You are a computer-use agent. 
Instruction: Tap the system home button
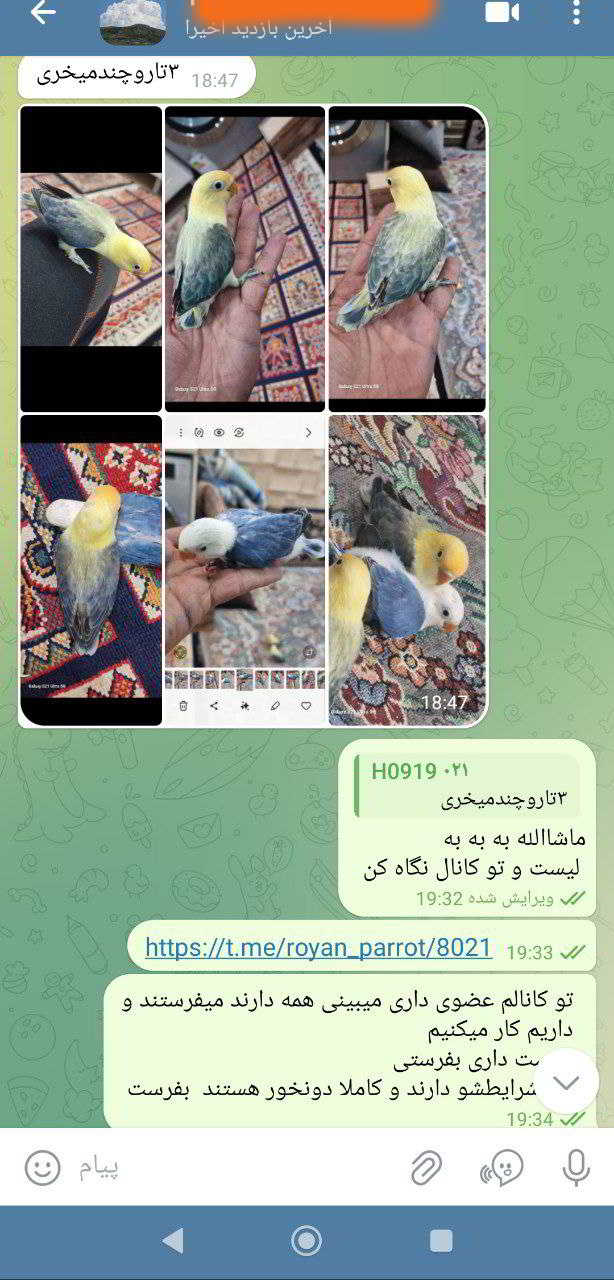point(306,1241)
